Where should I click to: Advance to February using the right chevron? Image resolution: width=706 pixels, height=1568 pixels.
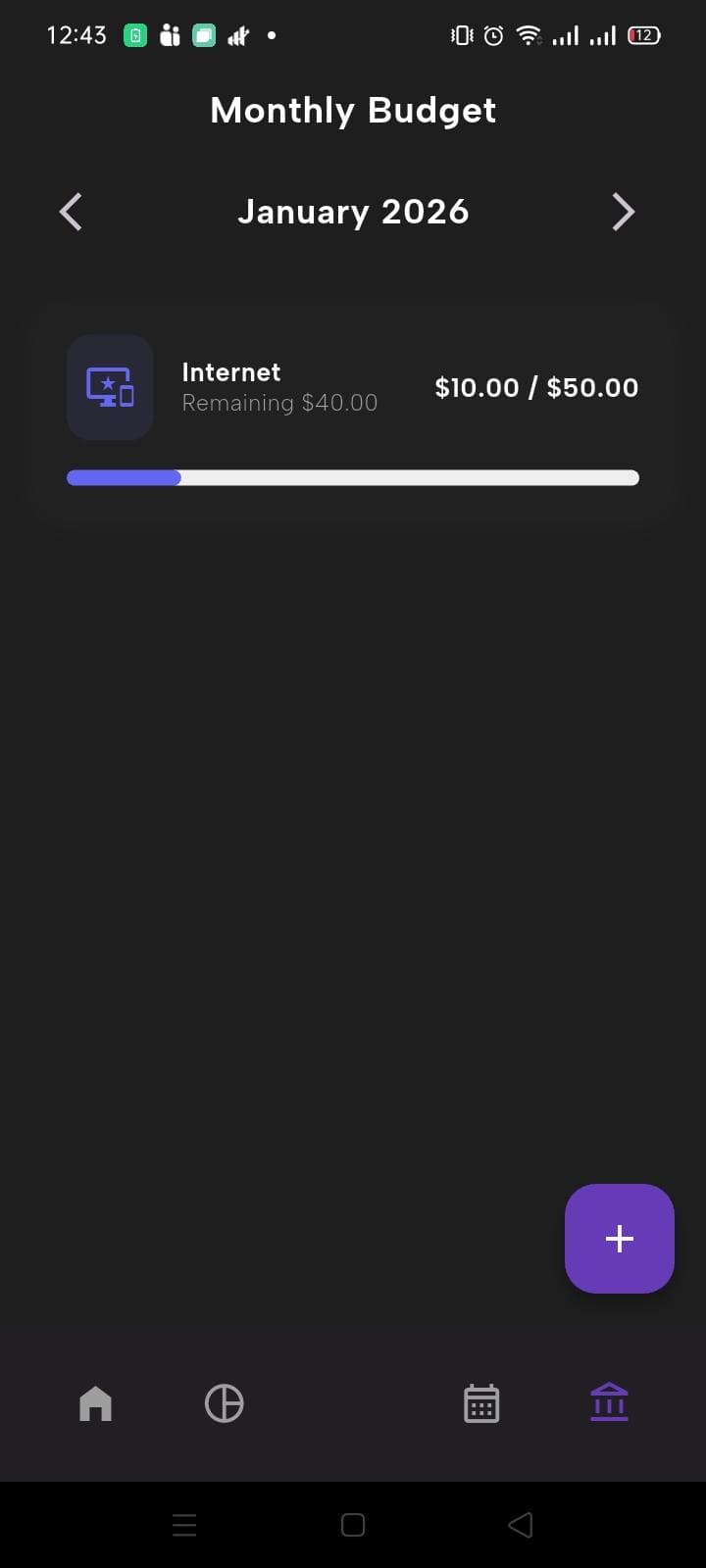(624, 211)
